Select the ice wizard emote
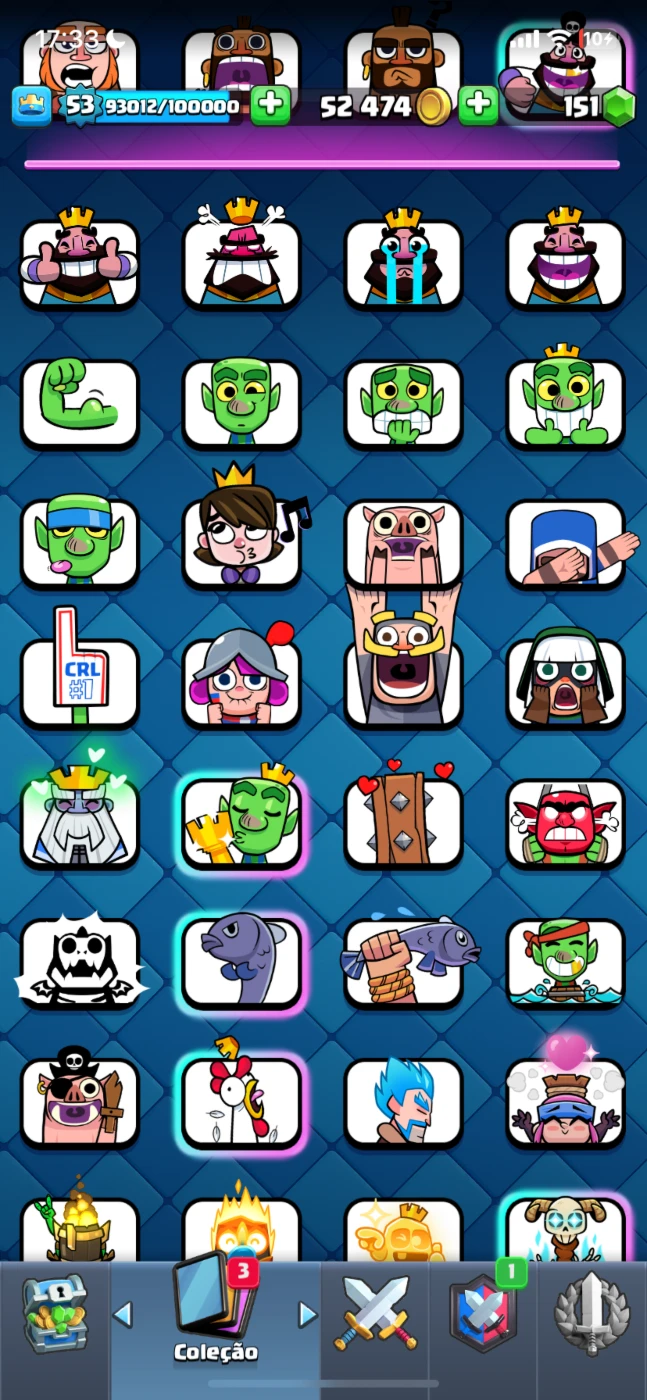The image size is (647, 1400). coord(404,1101)
